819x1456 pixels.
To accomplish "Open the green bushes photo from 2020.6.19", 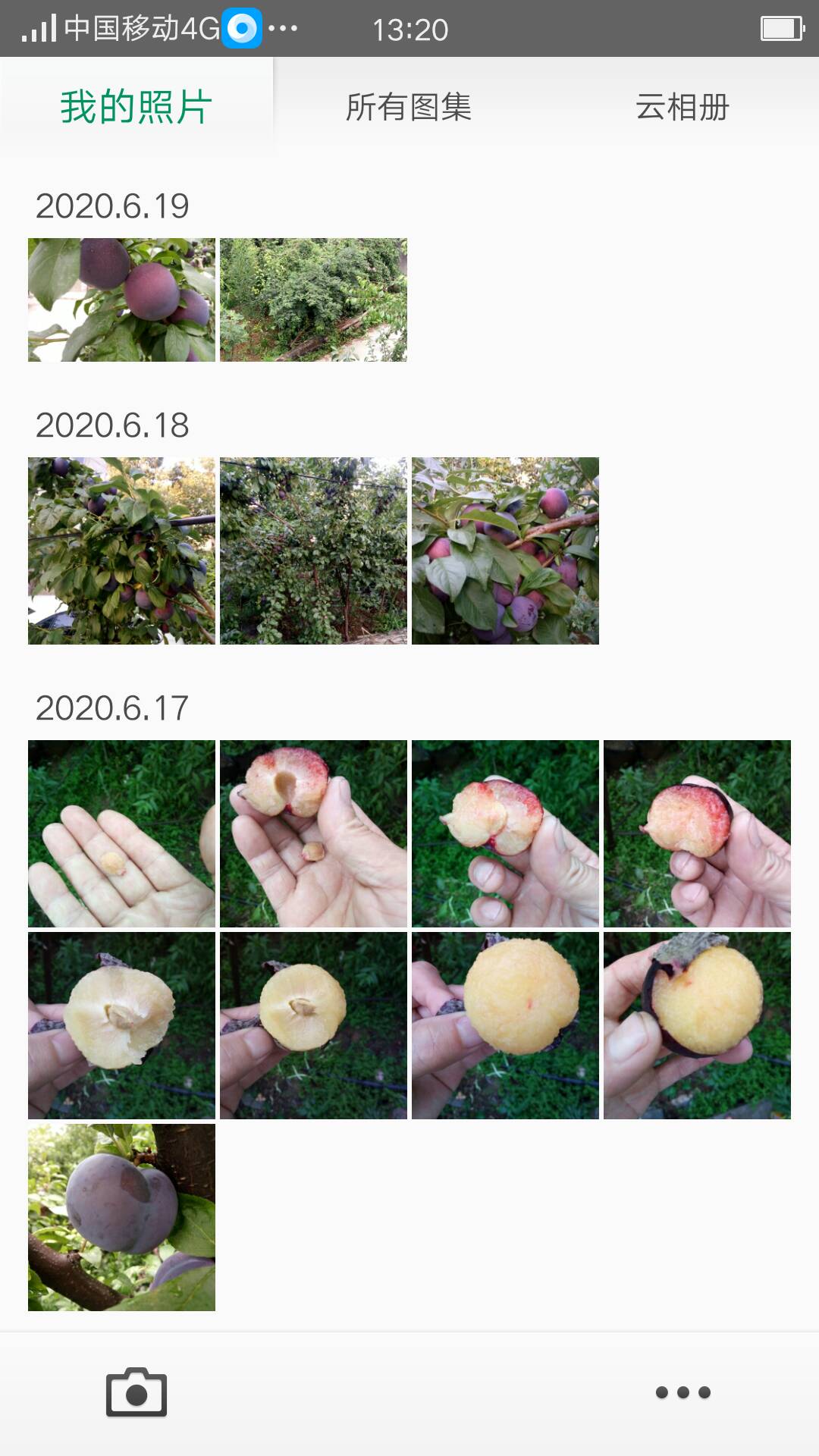I will (x=313, y=300).
